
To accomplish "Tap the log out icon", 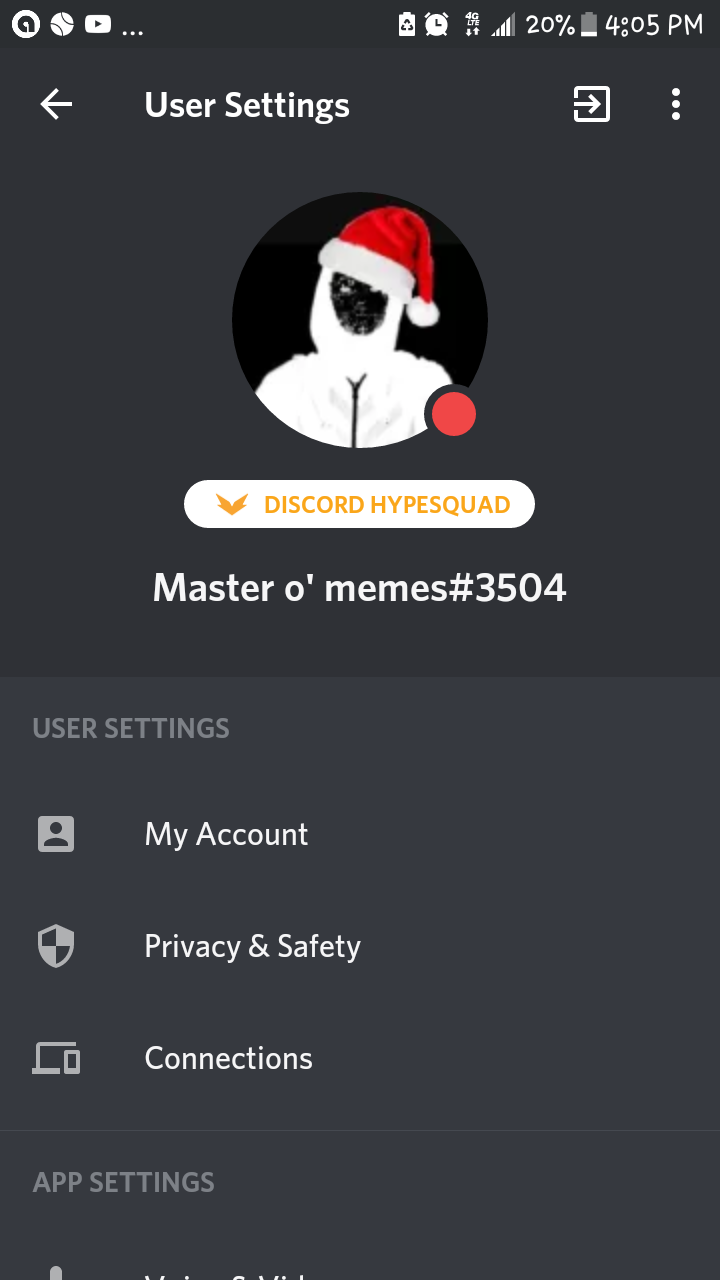I will [x=591, y=105].
